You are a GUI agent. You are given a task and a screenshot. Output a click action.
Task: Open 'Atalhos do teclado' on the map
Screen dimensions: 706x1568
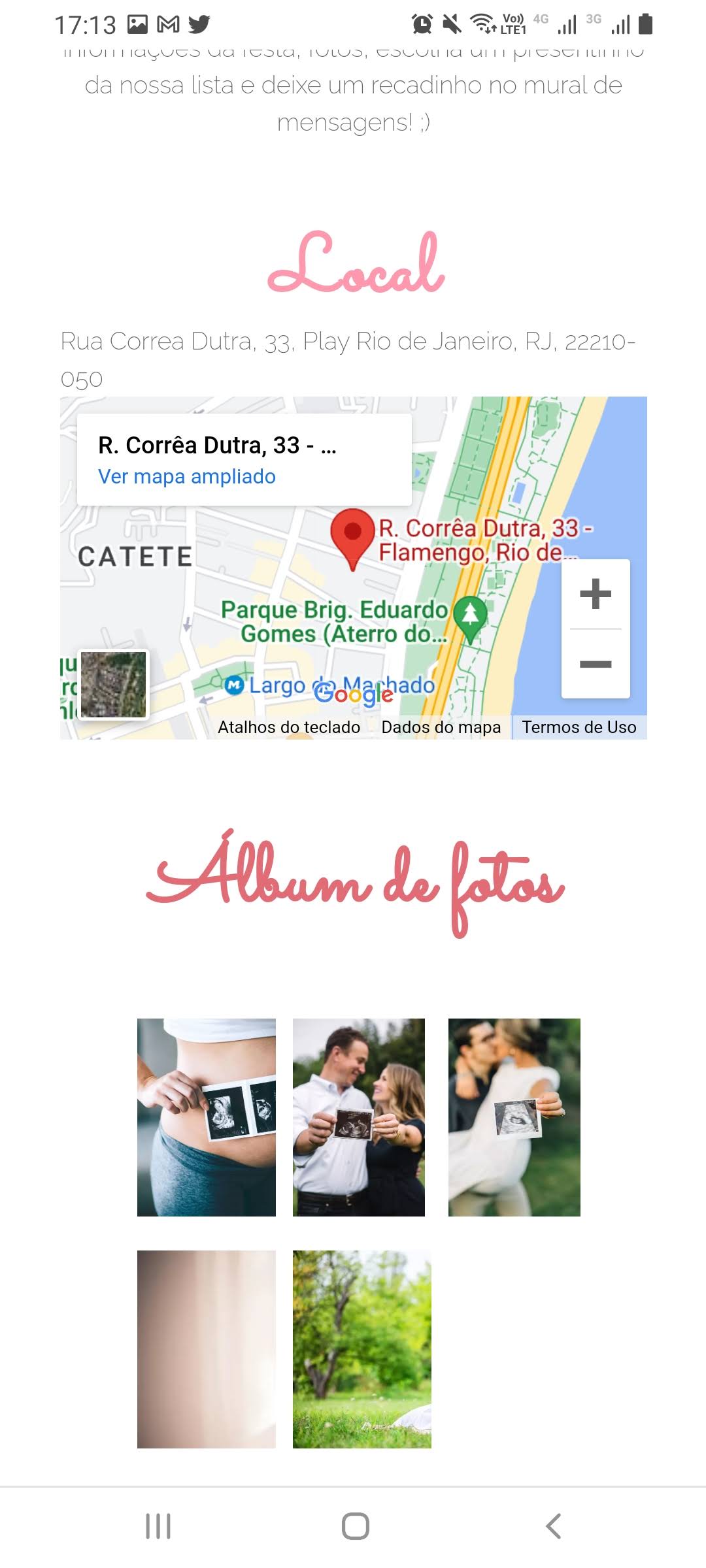(x=289, y=727)
